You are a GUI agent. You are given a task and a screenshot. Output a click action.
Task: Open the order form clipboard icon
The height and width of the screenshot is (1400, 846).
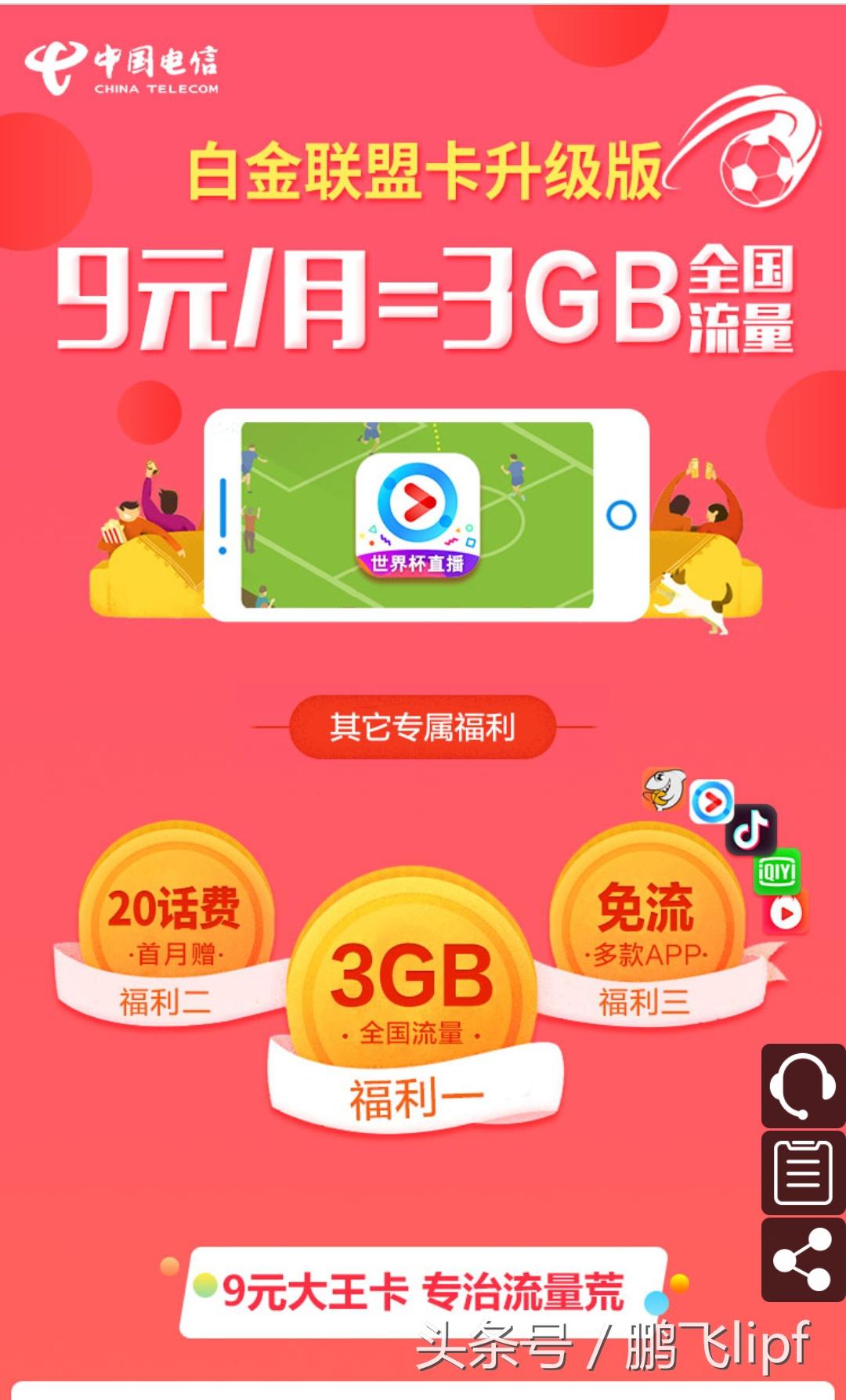point(803,1173)
